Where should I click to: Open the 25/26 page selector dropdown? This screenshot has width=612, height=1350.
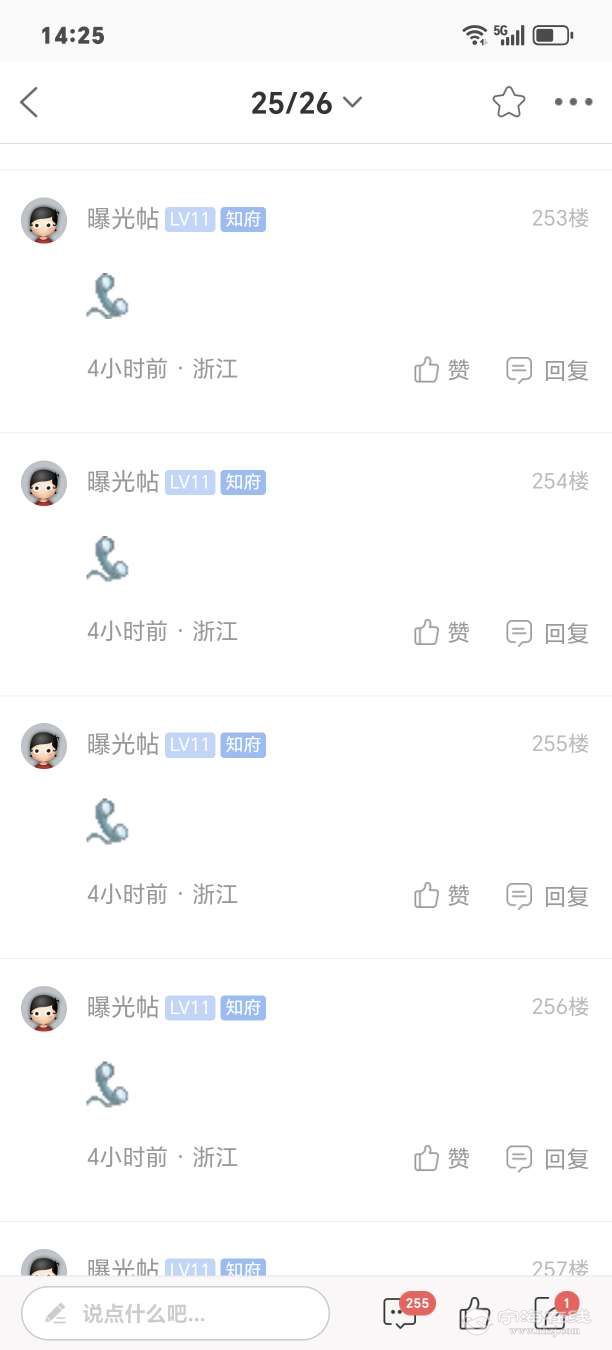(x=306, y=103)
